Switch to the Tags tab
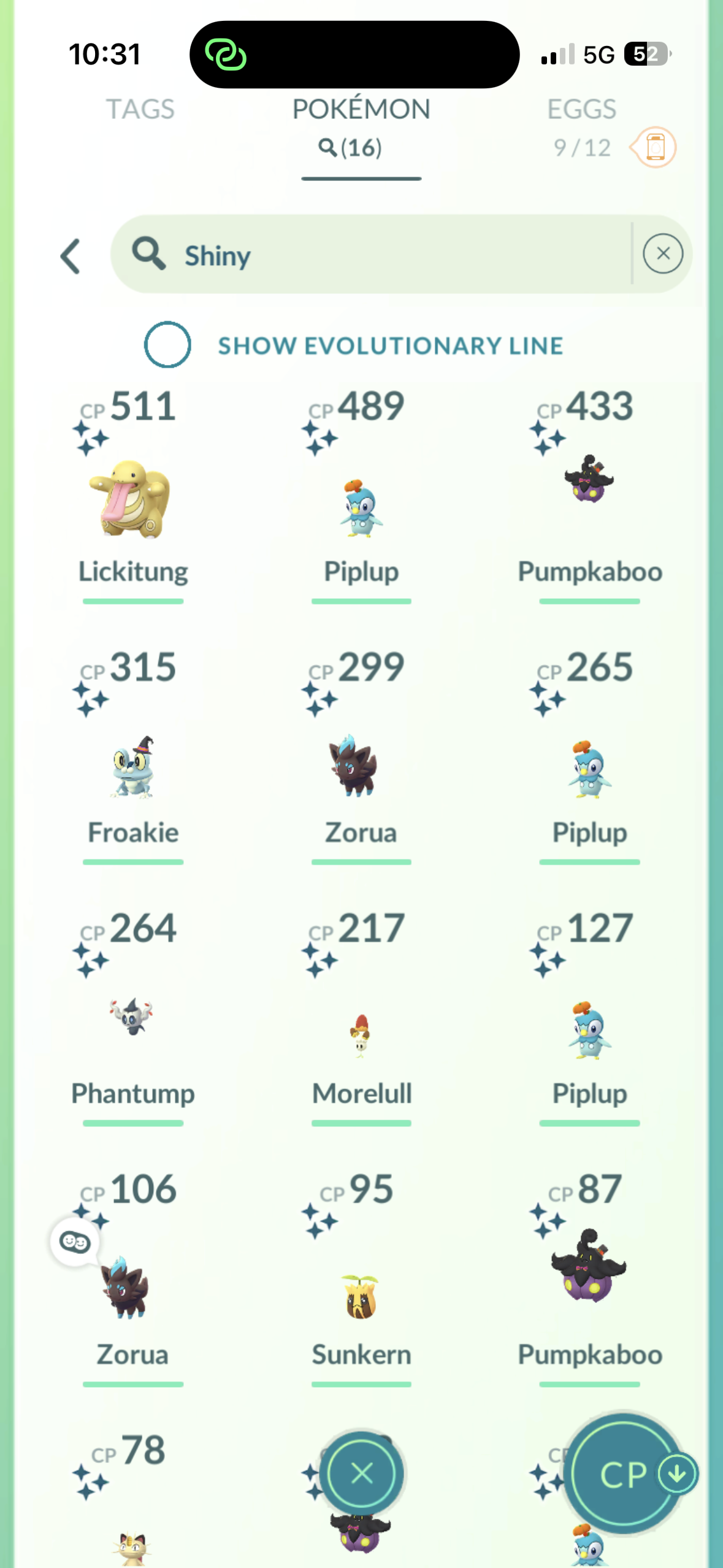Viewport: 723px width, 1568px height. click(140, 110)
